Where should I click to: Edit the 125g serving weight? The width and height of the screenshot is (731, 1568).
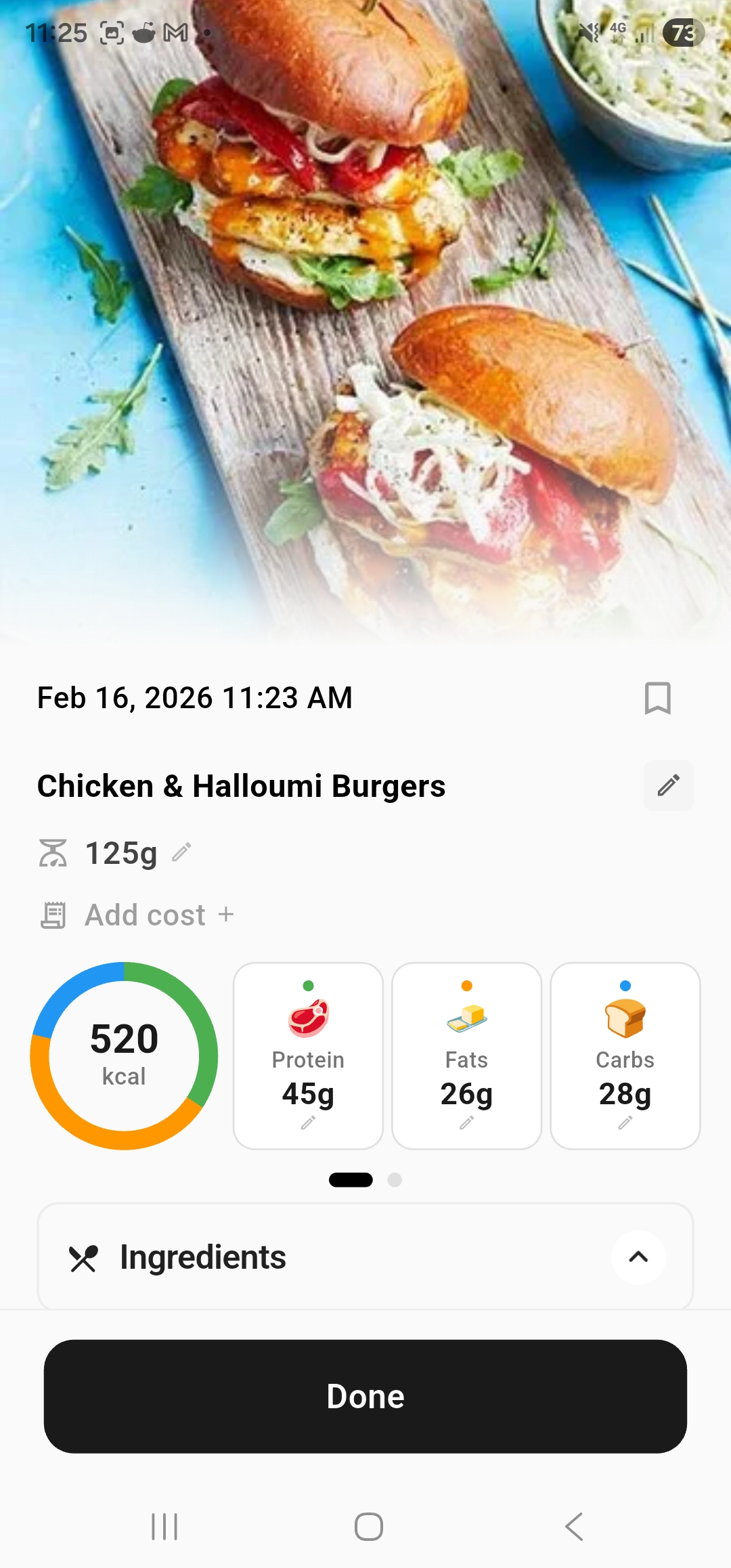click(181, 852)
